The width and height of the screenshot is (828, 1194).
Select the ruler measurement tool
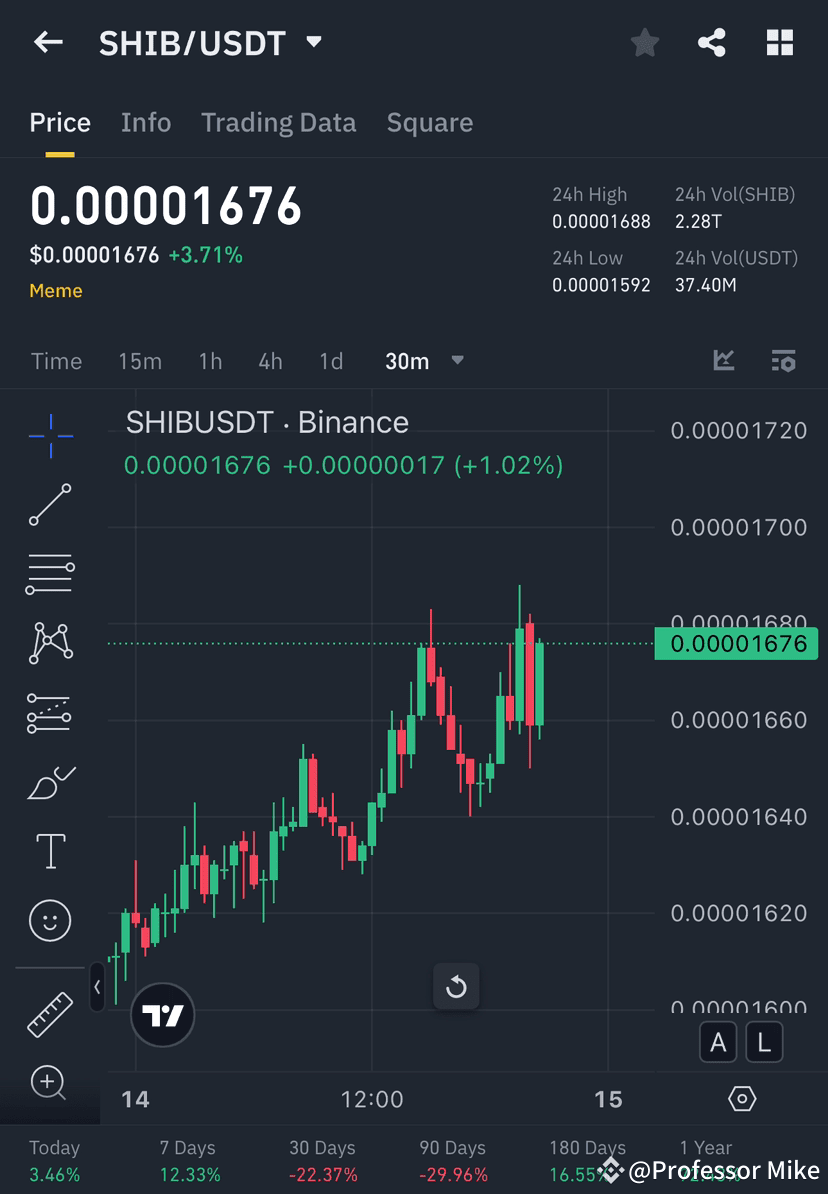[50, 1013]
